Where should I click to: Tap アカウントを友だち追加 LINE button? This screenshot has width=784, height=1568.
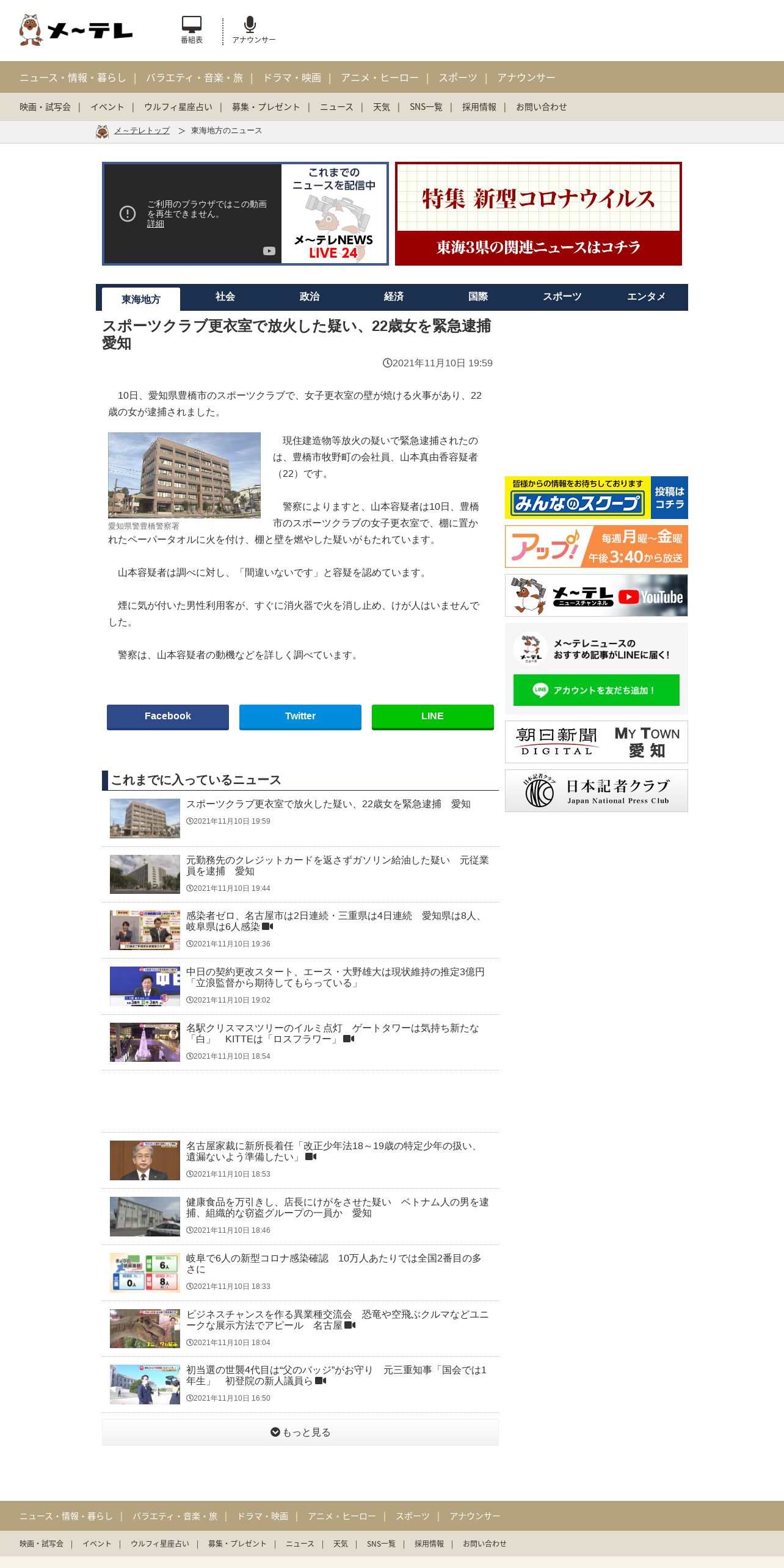597,690
